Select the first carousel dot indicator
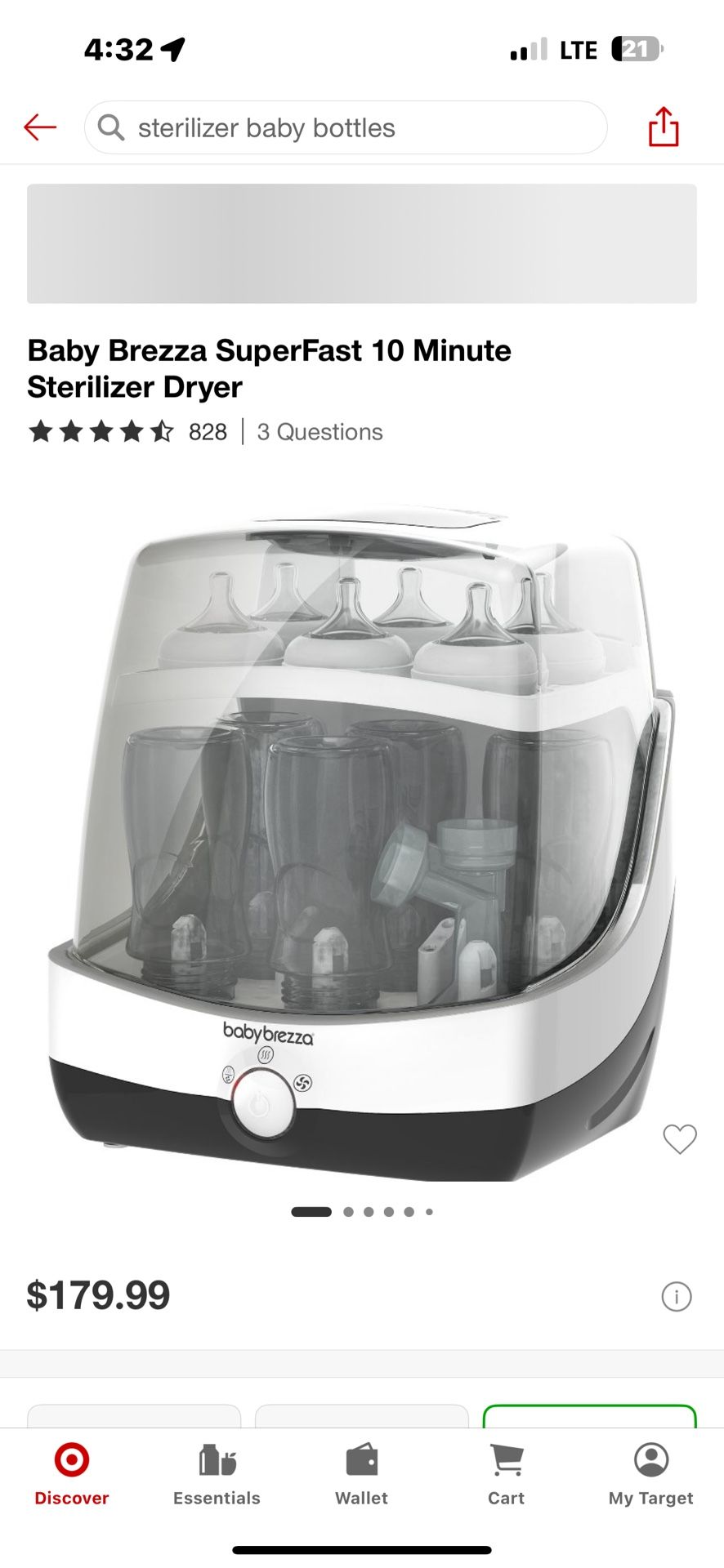Viewport: 724px width, 1568px height. [311, 1211]
